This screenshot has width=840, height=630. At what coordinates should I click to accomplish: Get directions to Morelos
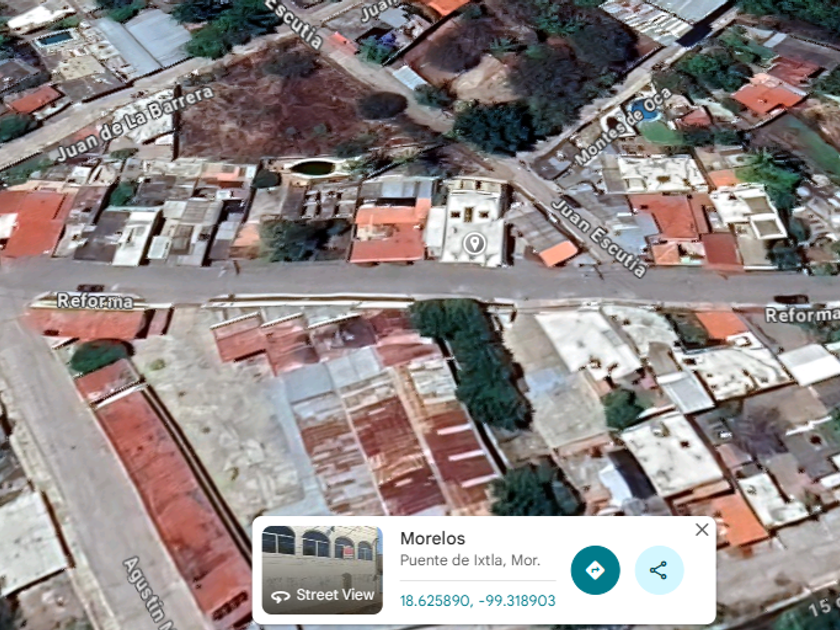click(x=595, y=570)
